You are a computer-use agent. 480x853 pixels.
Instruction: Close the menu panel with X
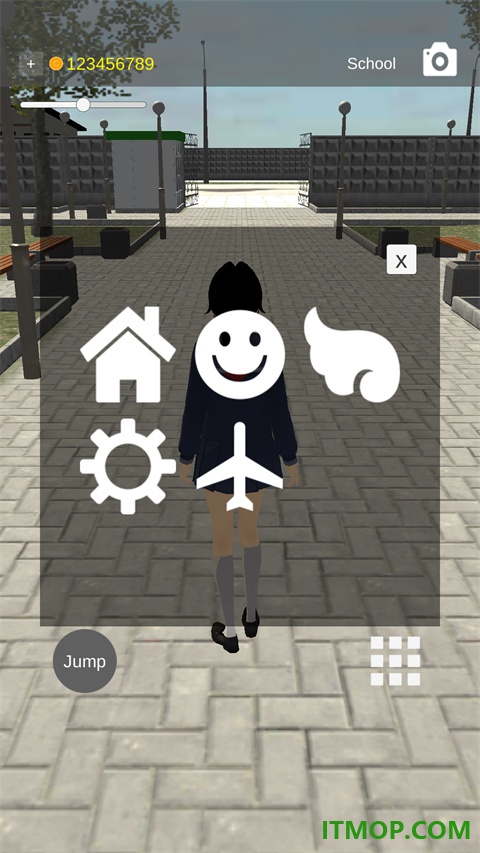pos(402,259)
